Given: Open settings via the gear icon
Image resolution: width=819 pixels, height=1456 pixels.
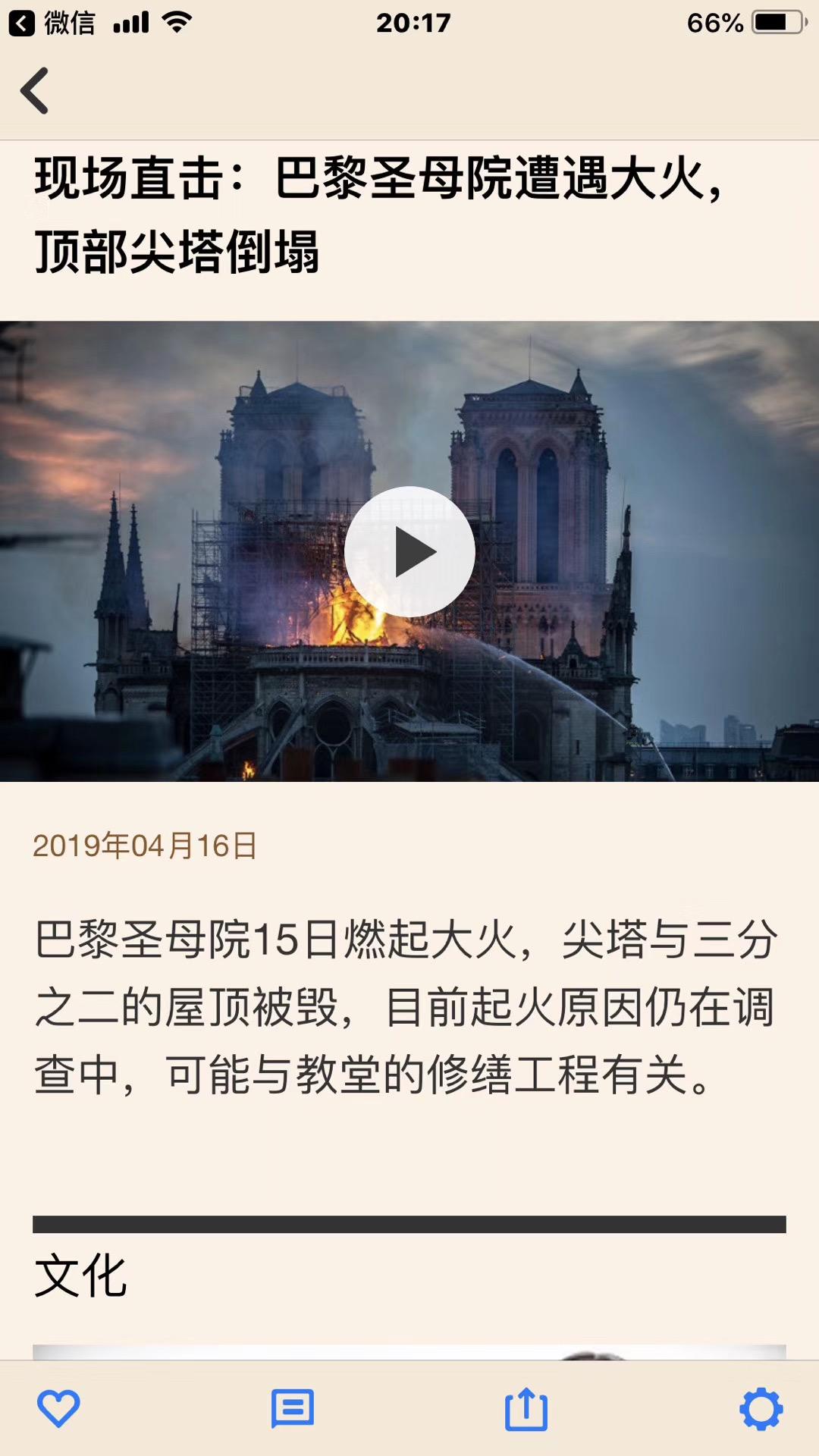Looking at the screenshot, I should (x=761, y=1409).
